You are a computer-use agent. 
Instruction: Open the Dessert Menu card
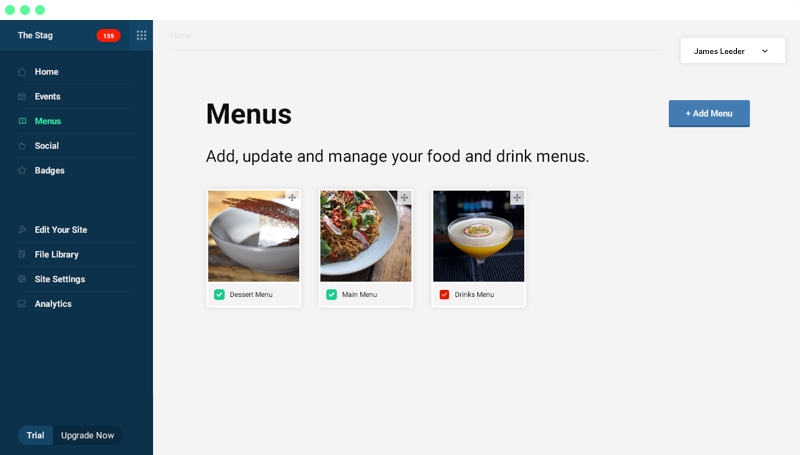(253, 237)
